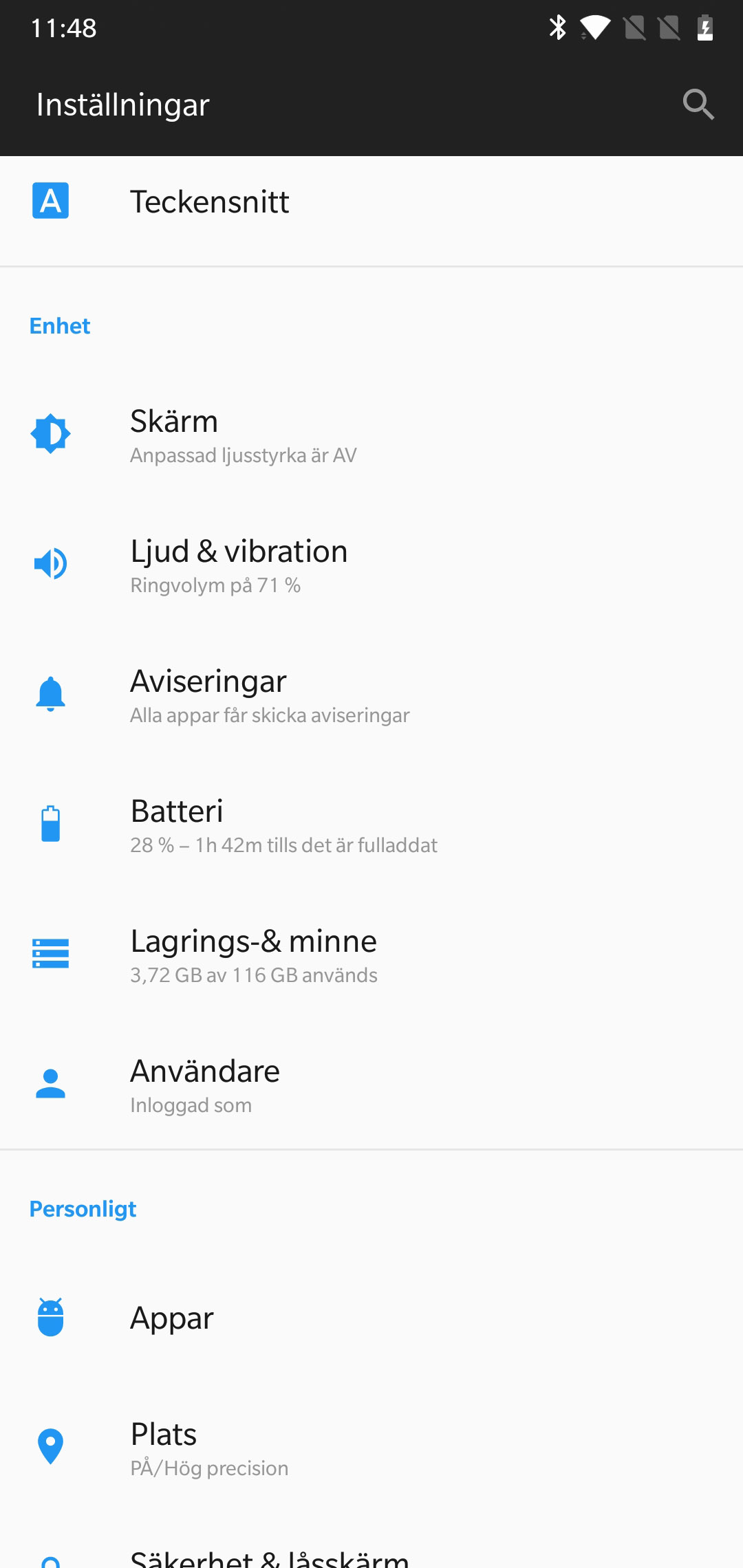Viewport: 743px width, 1568px height.
Task: Open Plats settings
Action: click(371, 1448)
